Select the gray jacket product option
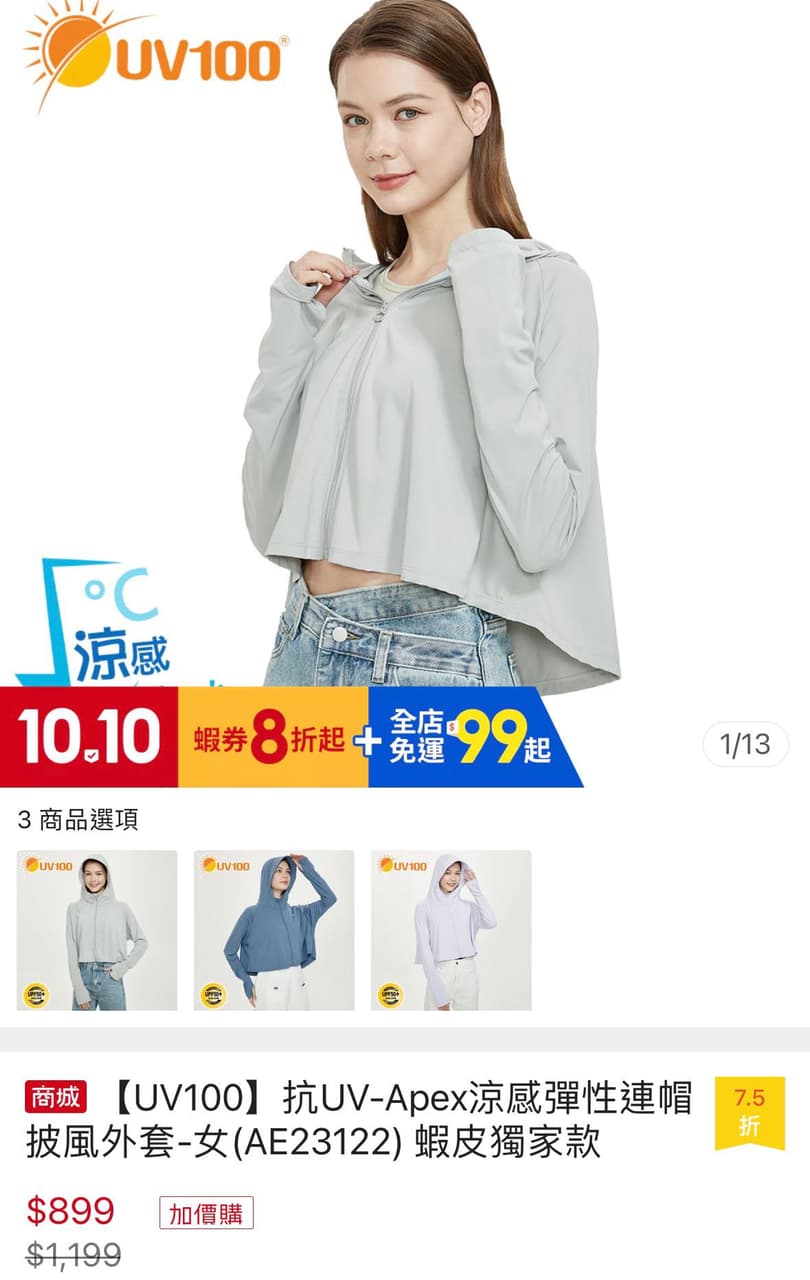The height and width of the screenshot is (1280, 810). (97, 930)
